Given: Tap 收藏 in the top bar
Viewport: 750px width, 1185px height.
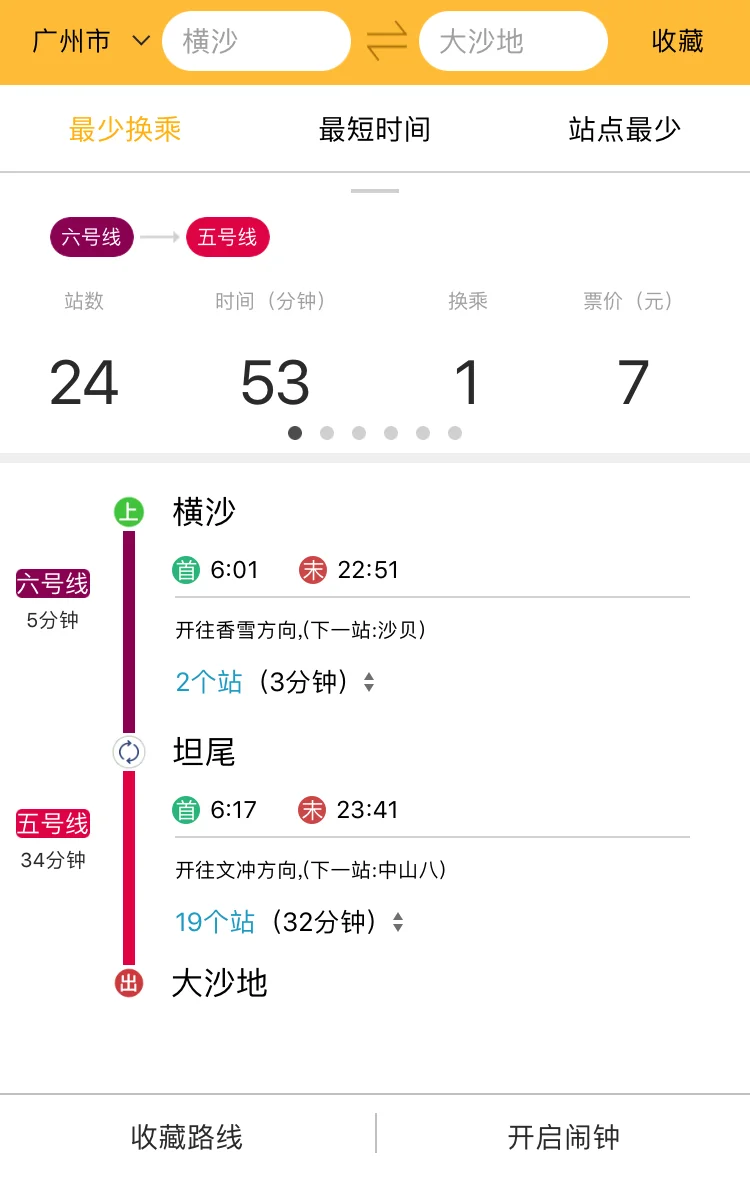Looking at the screenshot, I should pyautogui.click(x=678, y=41).
